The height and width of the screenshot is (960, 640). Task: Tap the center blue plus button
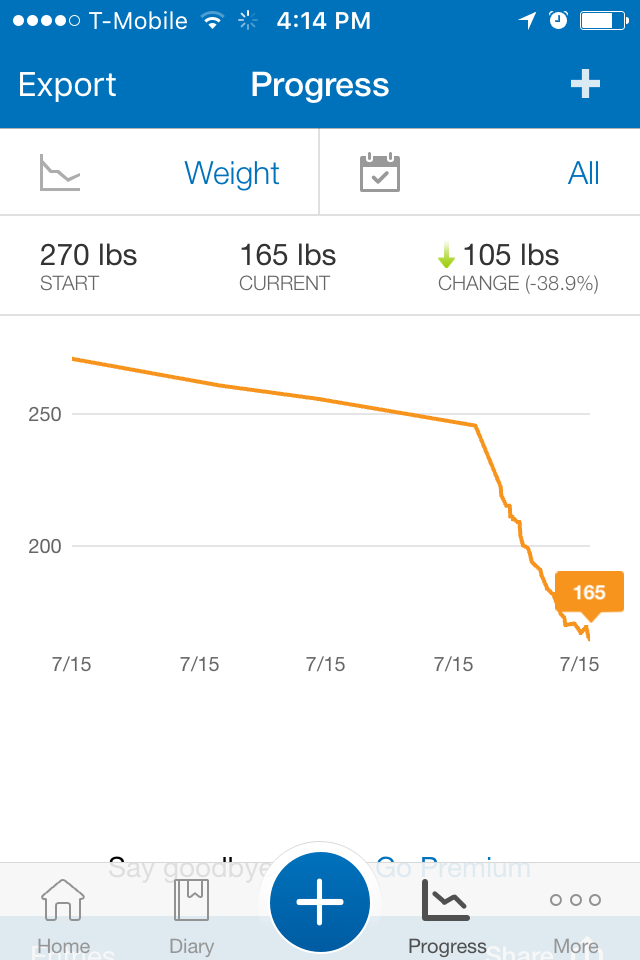320,902
